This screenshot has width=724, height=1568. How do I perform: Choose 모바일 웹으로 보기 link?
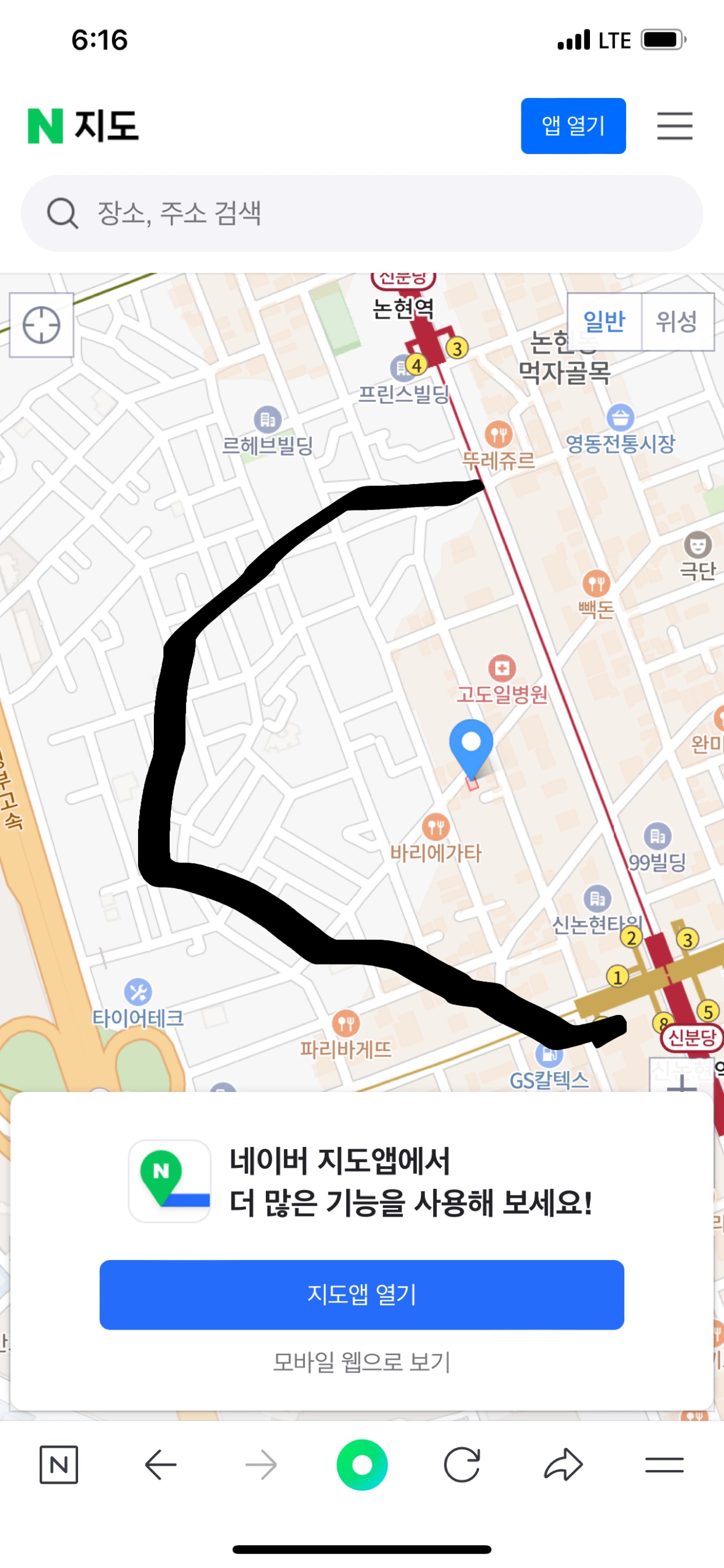click(361, 1362)
